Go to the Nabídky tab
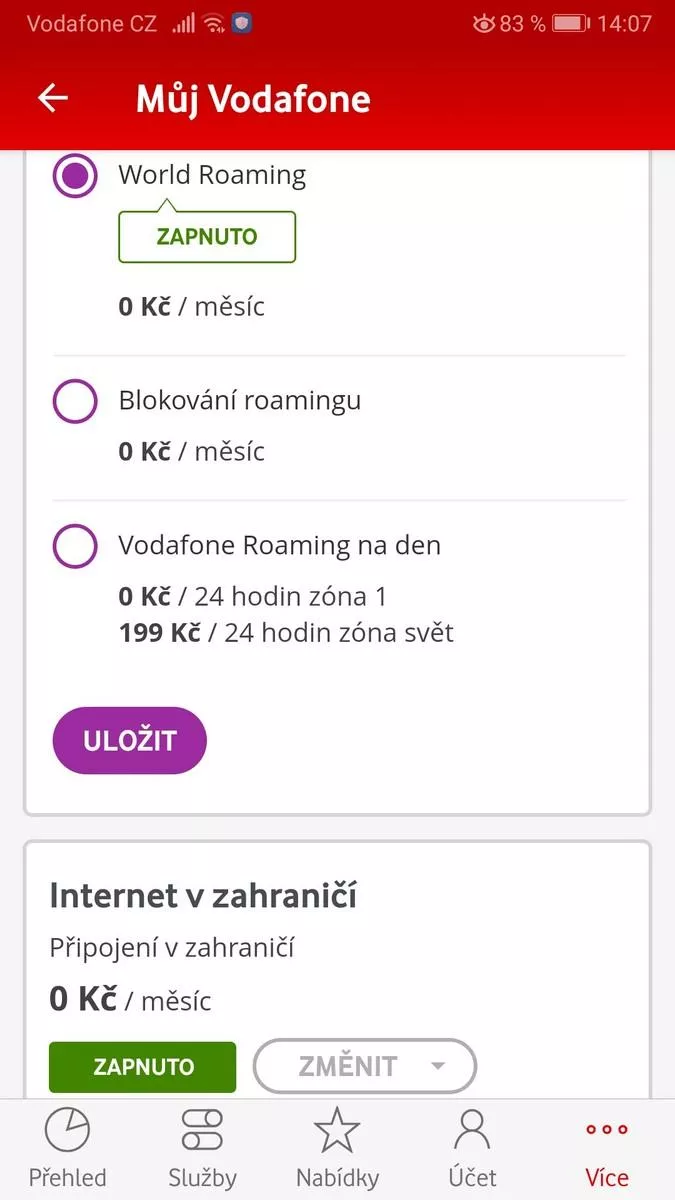Screen dimensions: 675x1200 click(337, 1150)
